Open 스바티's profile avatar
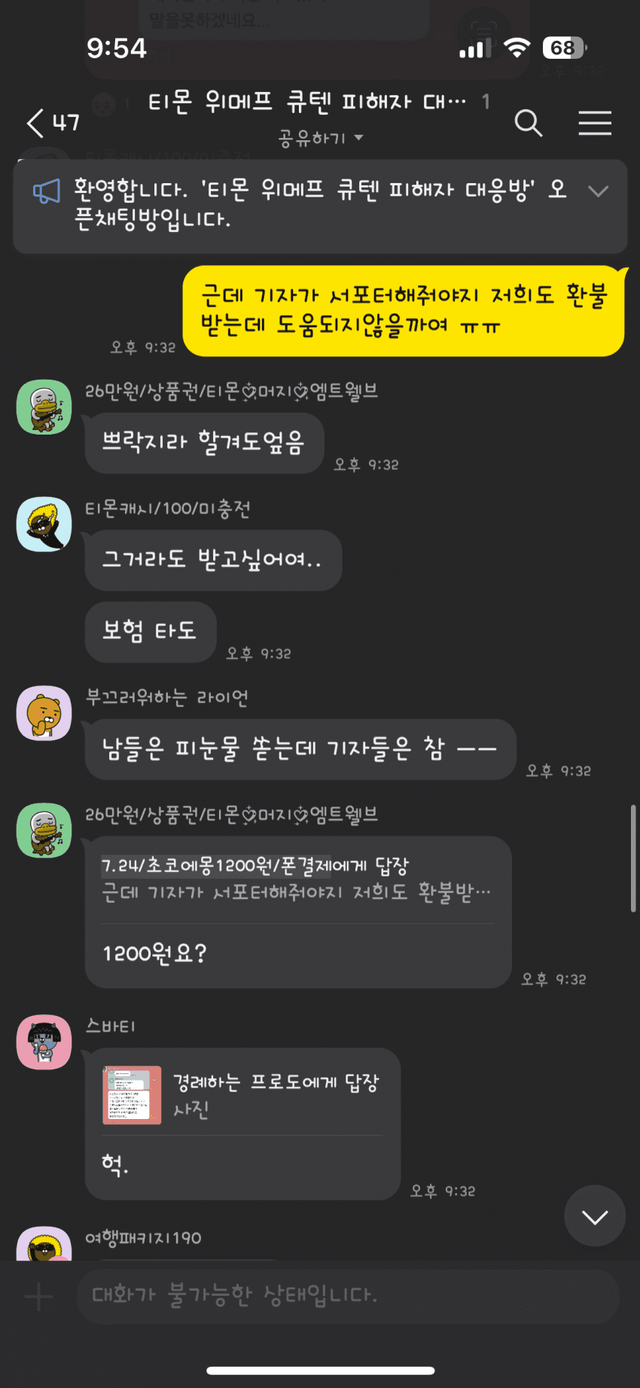Image resolution: width=640 pixels, height=1388 pixels. (44, 1041)
